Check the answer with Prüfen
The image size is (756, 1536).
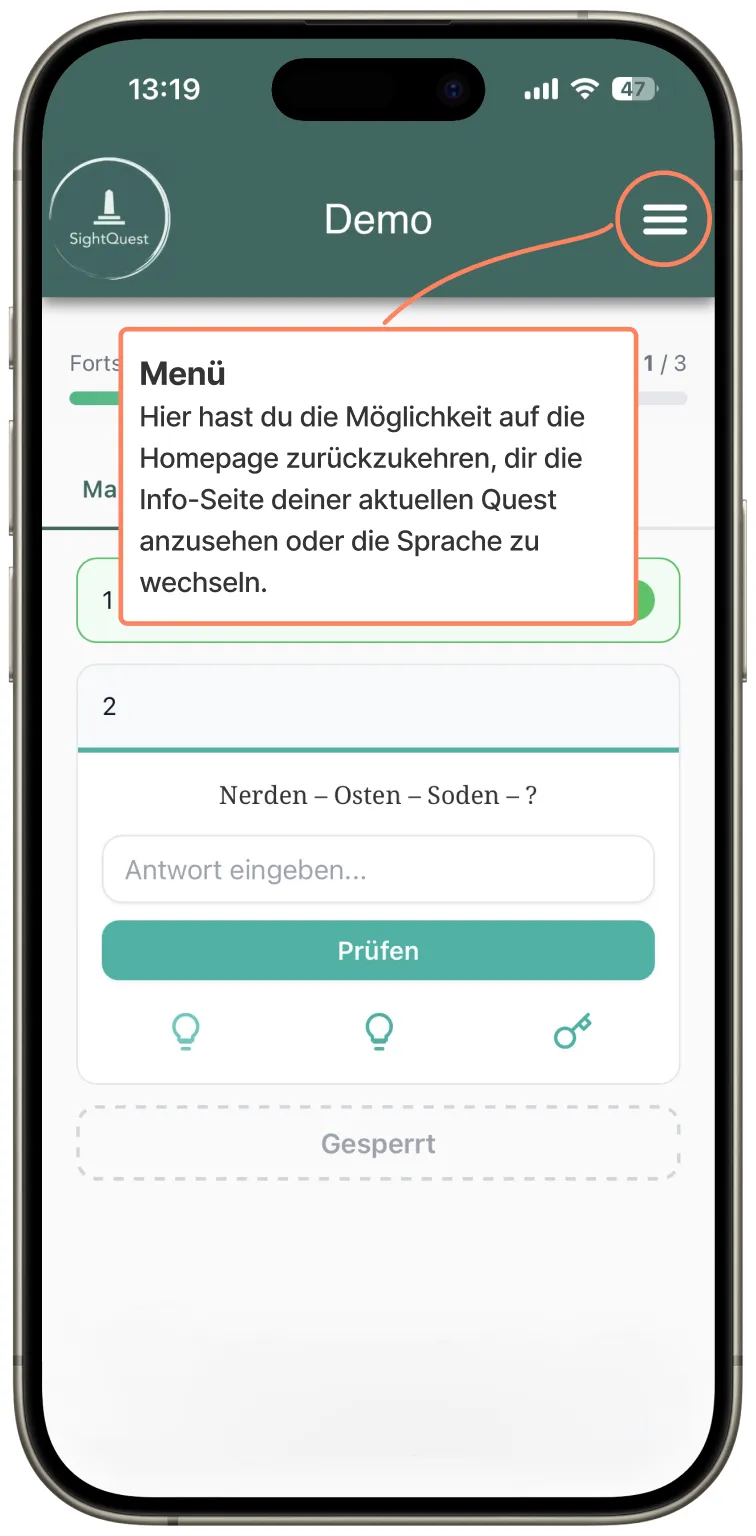378,950
